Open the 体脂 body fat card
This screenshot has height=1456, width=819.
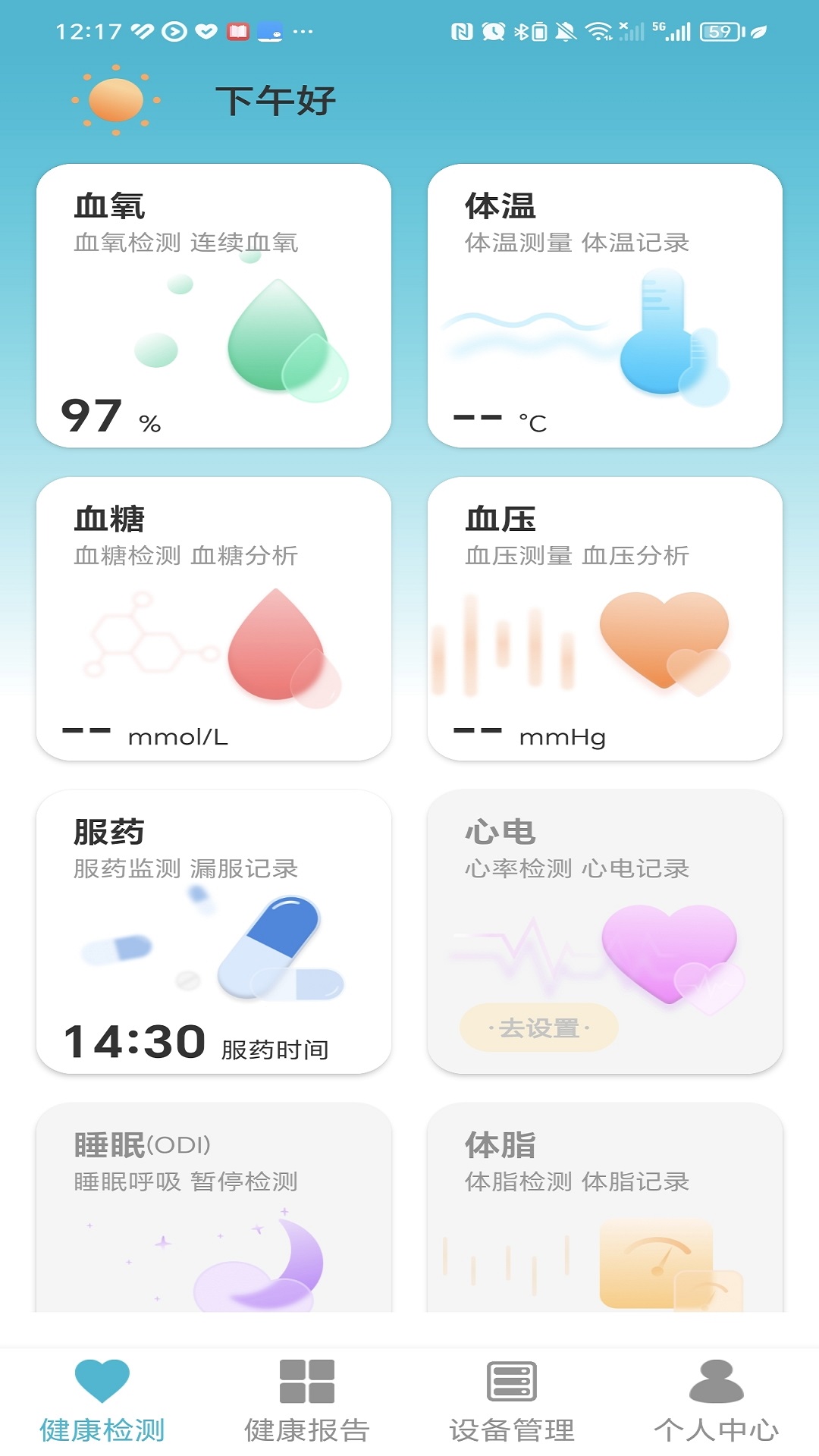click(605, 1207)
